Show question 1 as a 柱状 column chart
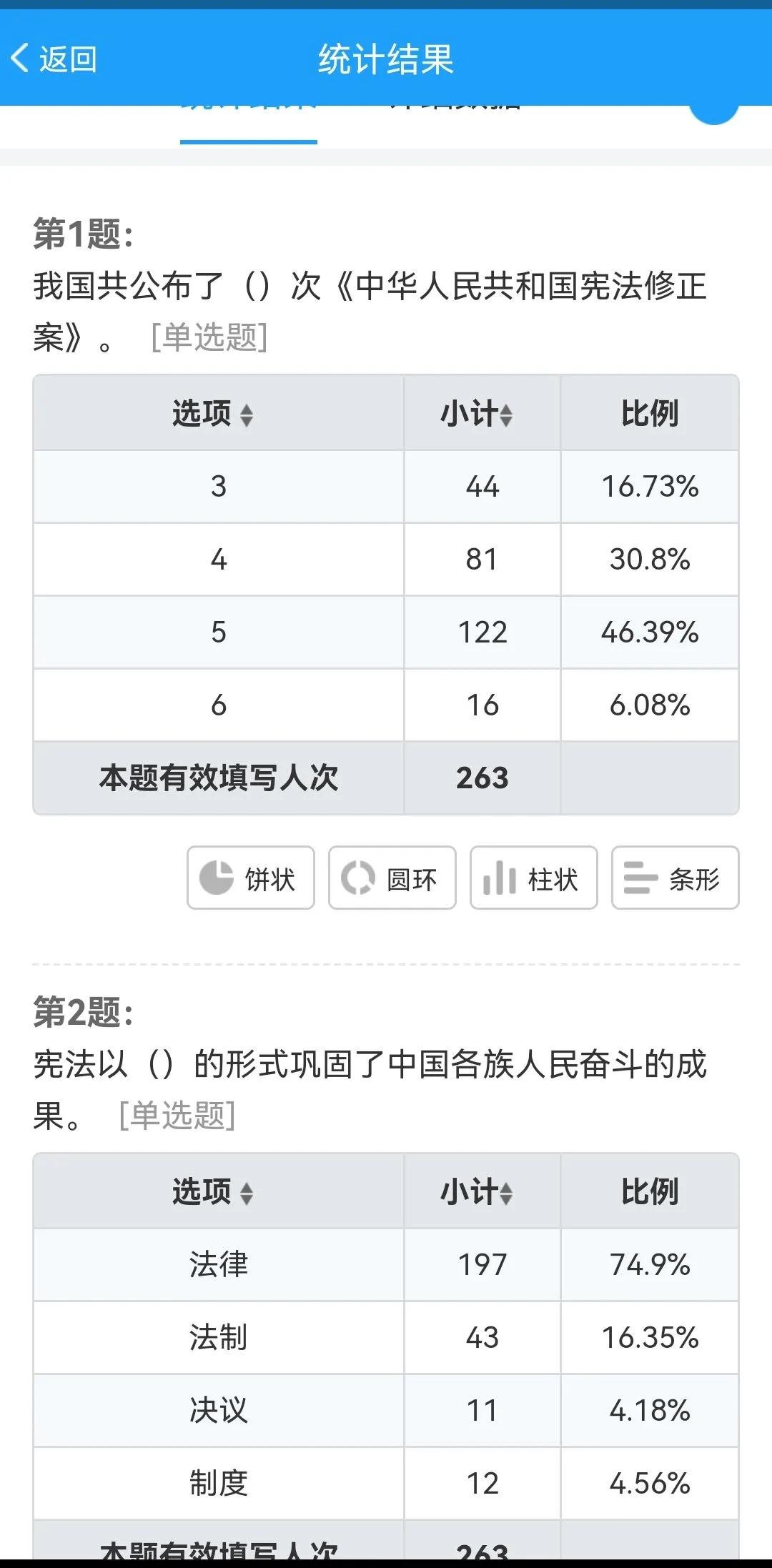The height and width of the screenshot is (1568, 772). click(533, 878)
